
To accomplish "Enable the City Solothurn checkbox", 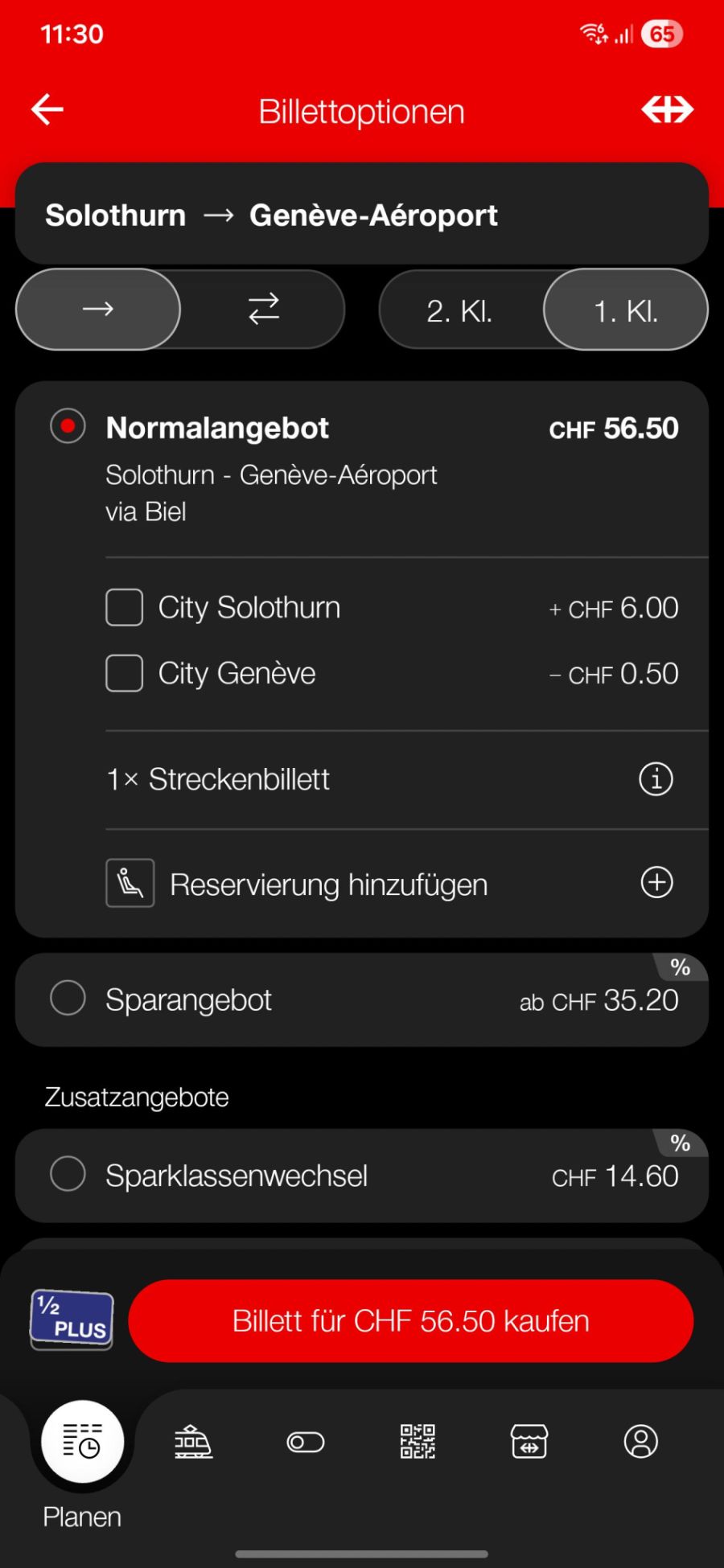I will 123,607.
